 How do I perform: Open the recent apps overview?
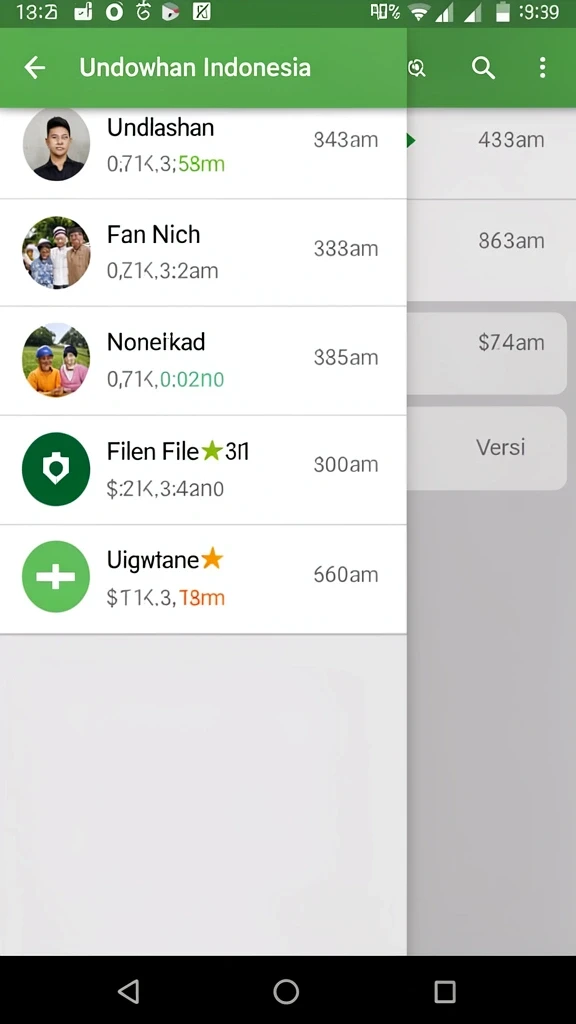coord(445,991)
